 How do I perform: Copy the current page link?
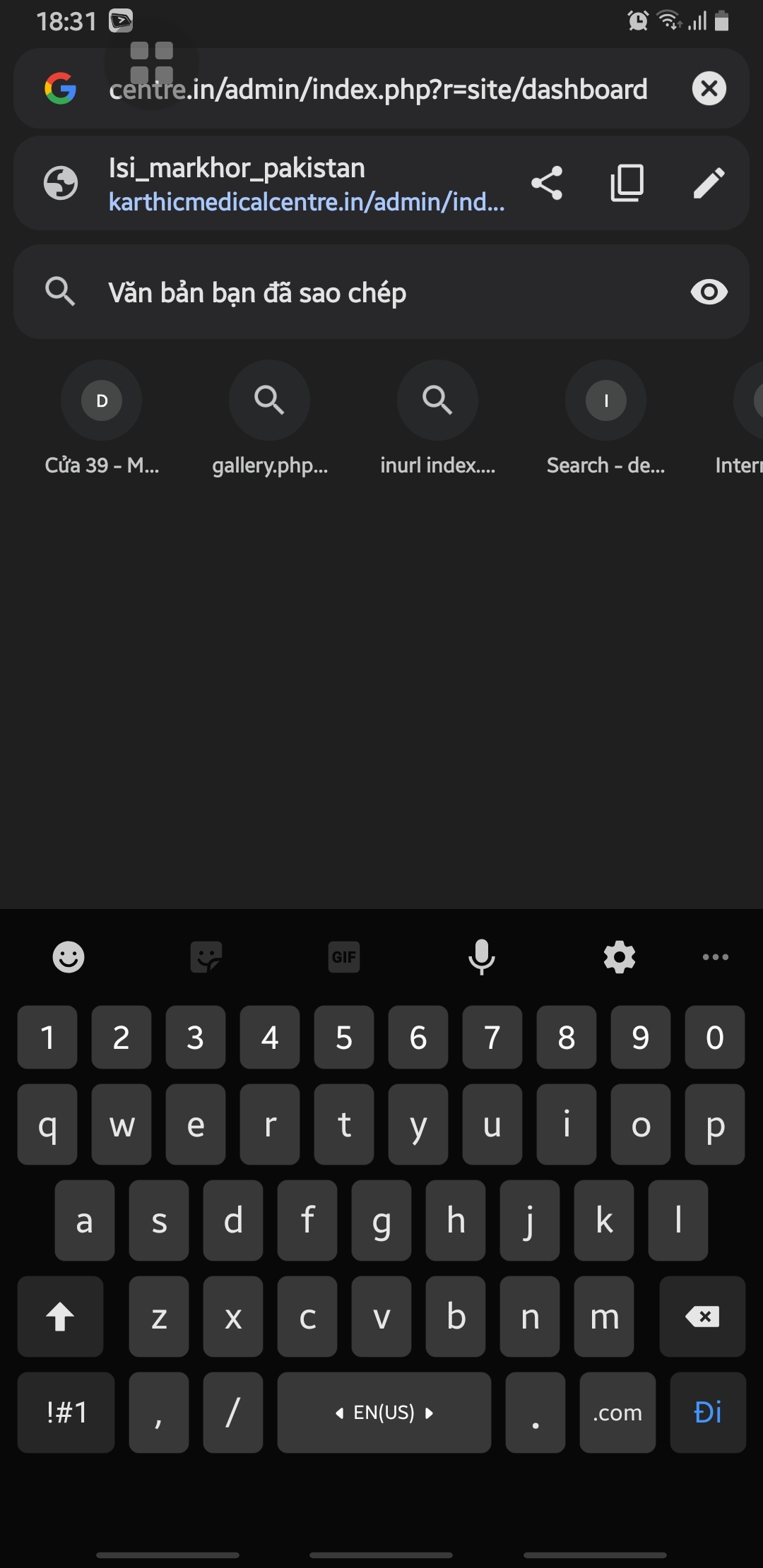tap(627, 184)
